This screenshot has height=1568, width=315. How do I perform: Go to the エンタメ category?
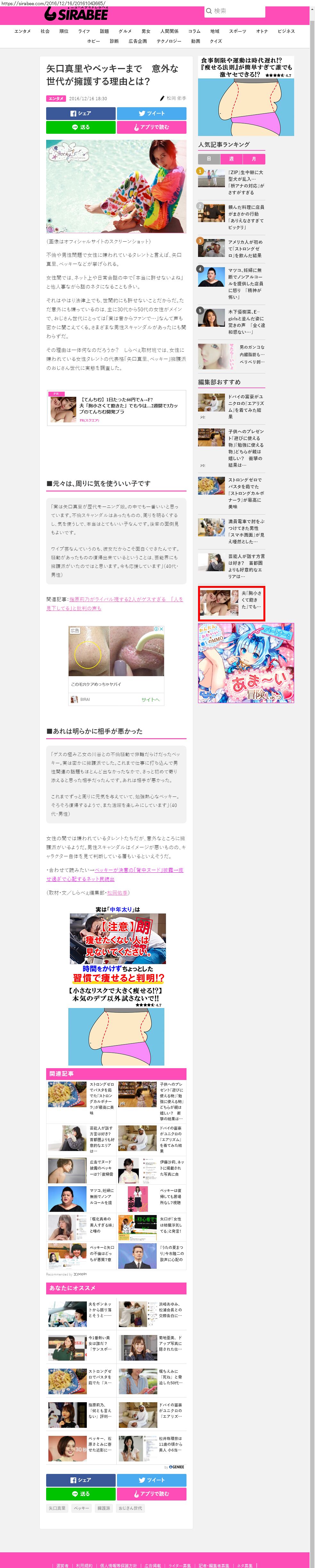click(22, 31)
